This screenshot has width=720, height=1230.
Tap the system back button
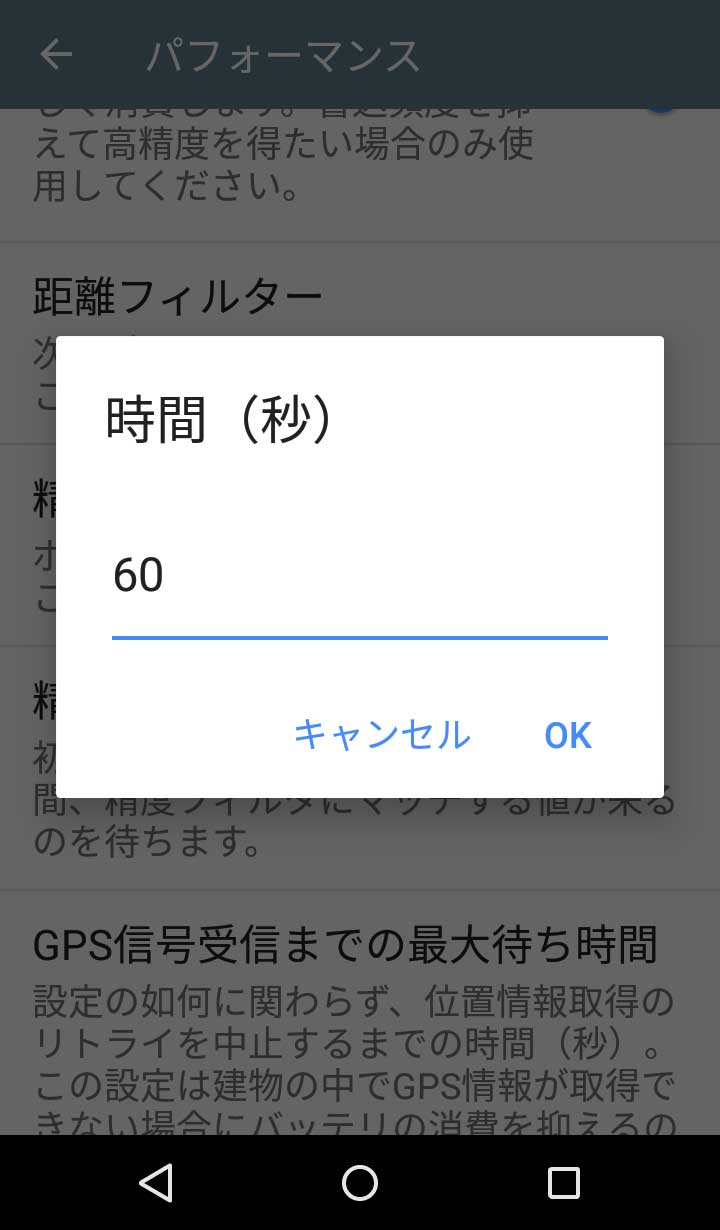coord(156,1182)
